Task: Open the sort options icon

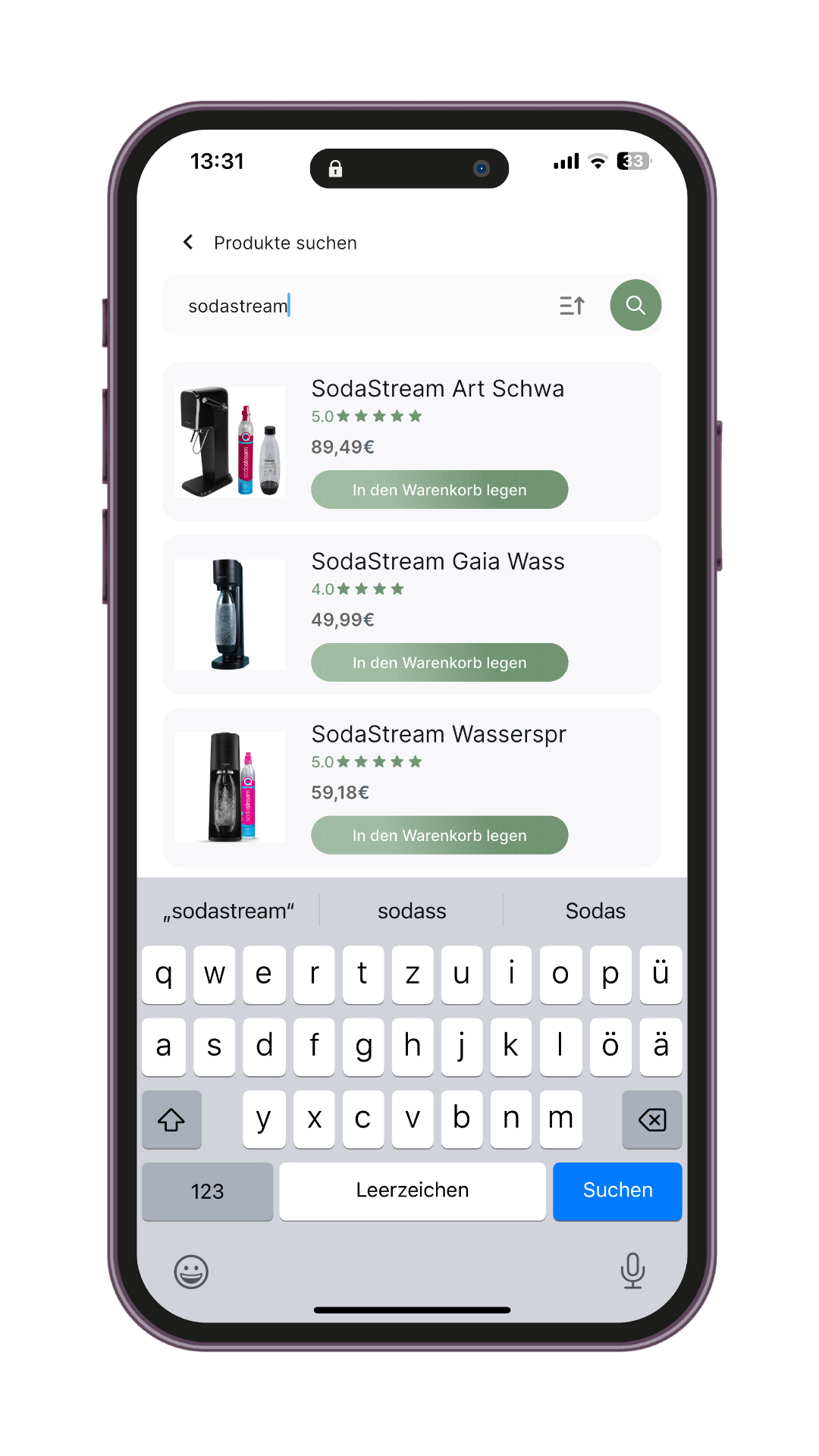Action: pos(572,306)
